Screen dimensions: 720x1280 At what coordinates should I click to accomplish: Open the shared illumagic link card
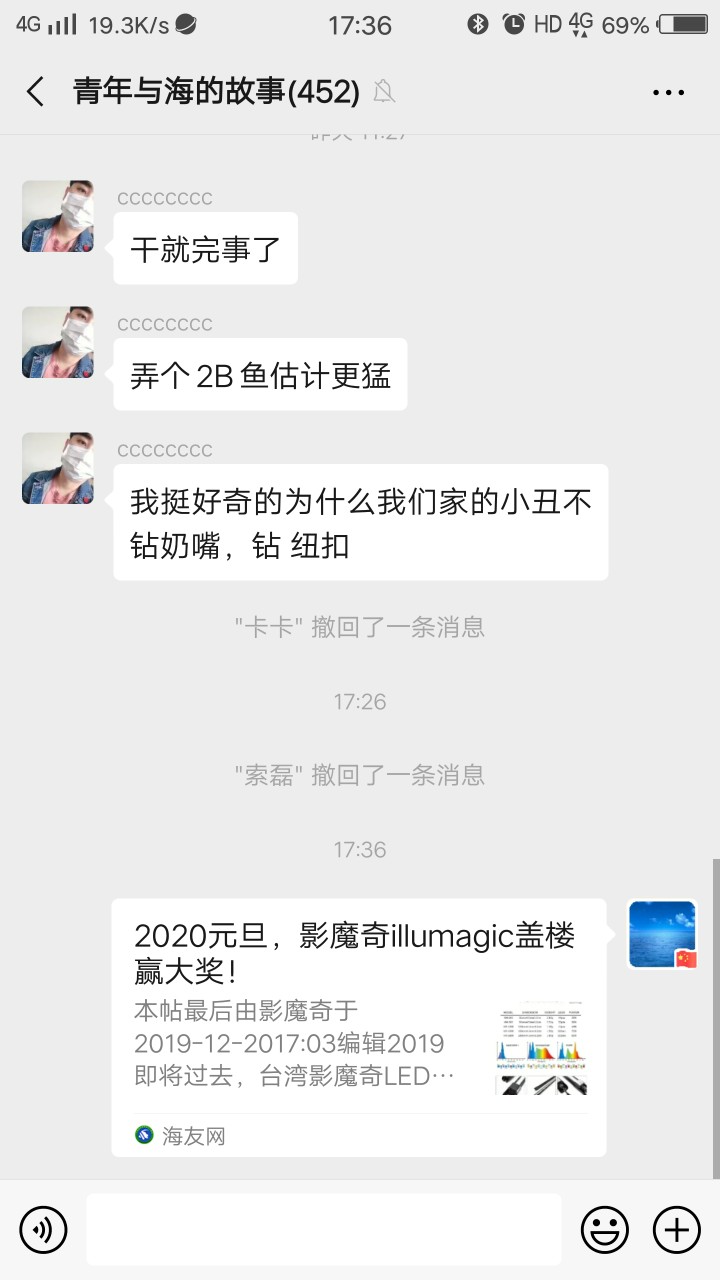coord(359,1027)
